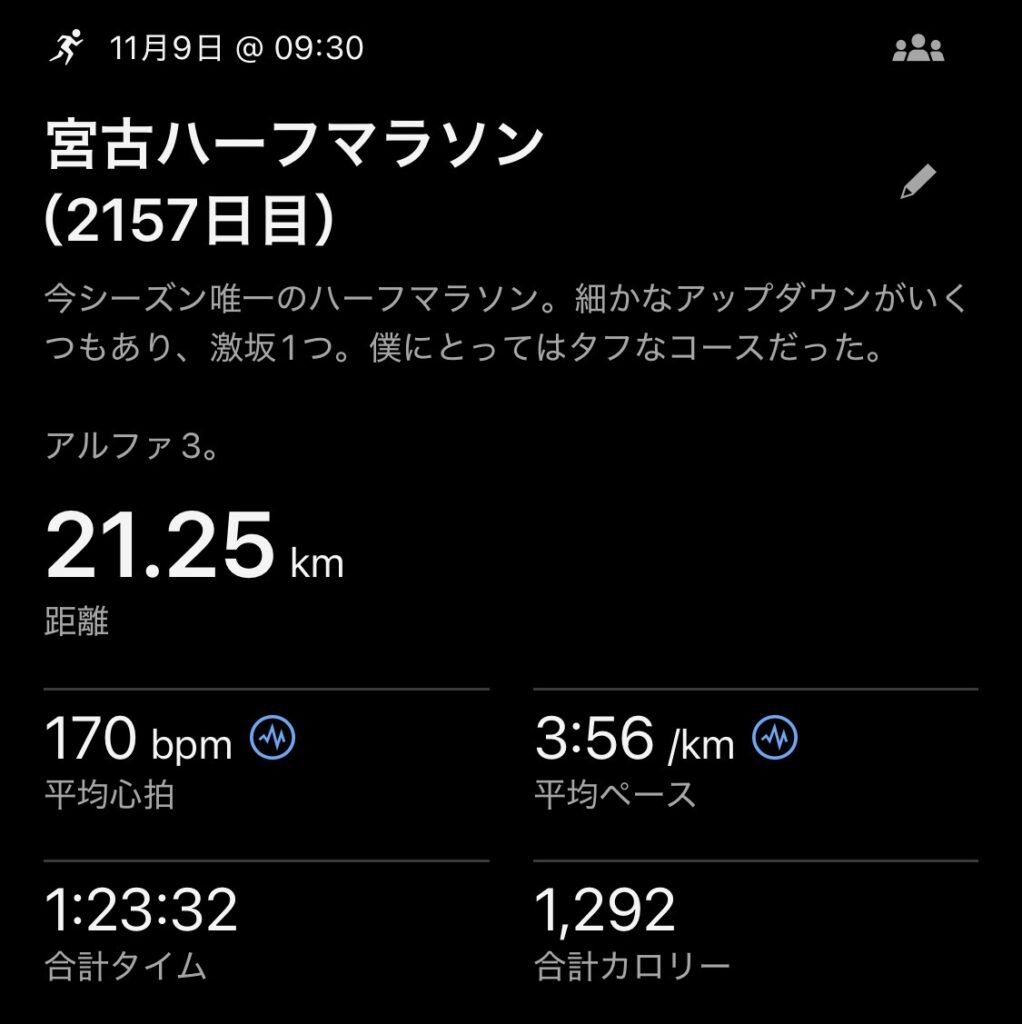The image size is (1022, 1024).
Task: Edit the activity title with the pencil icon
Action: (917, 182)
